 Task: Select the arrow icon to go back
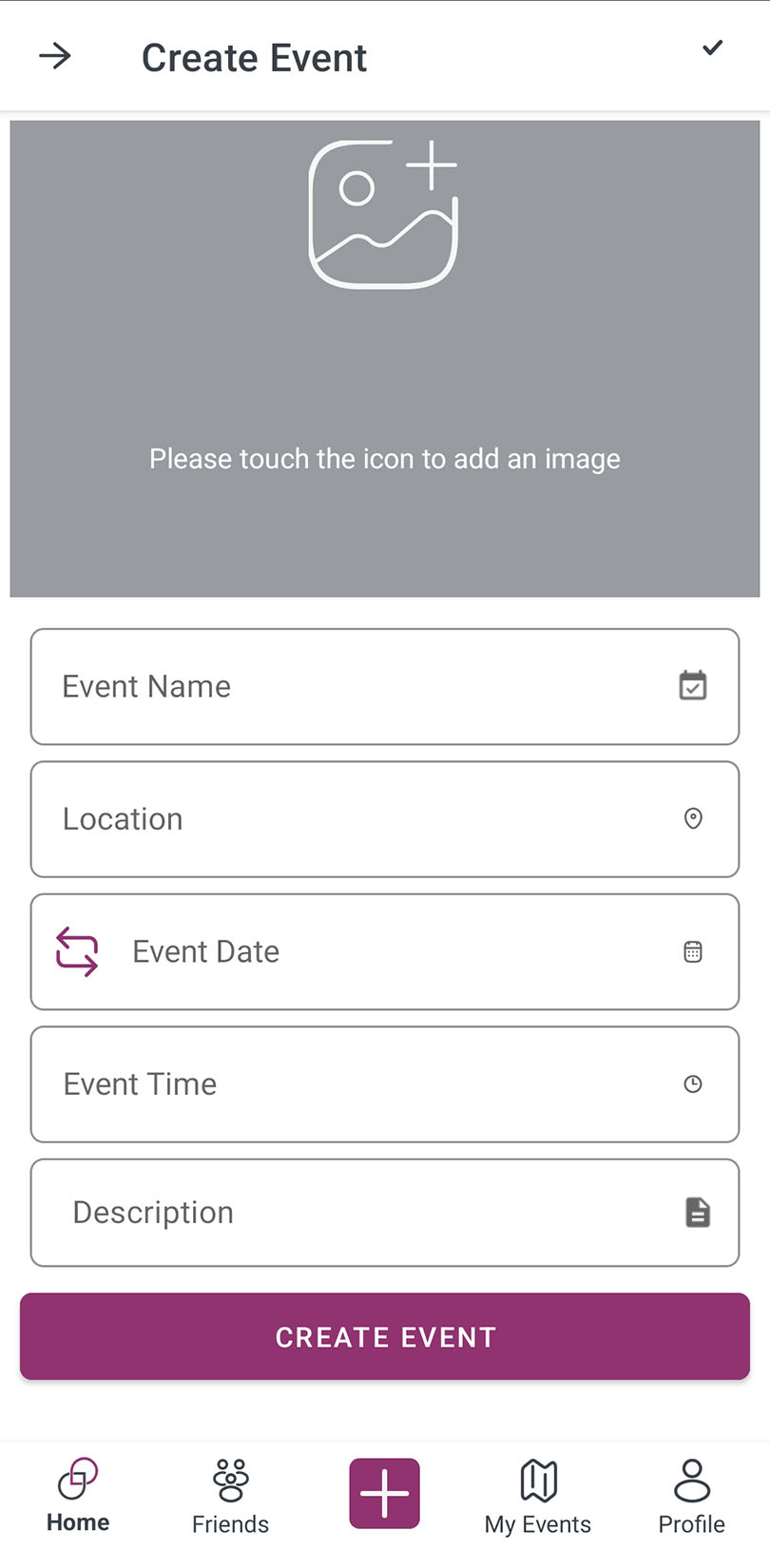pyautogui.click(x=55, y=55)
